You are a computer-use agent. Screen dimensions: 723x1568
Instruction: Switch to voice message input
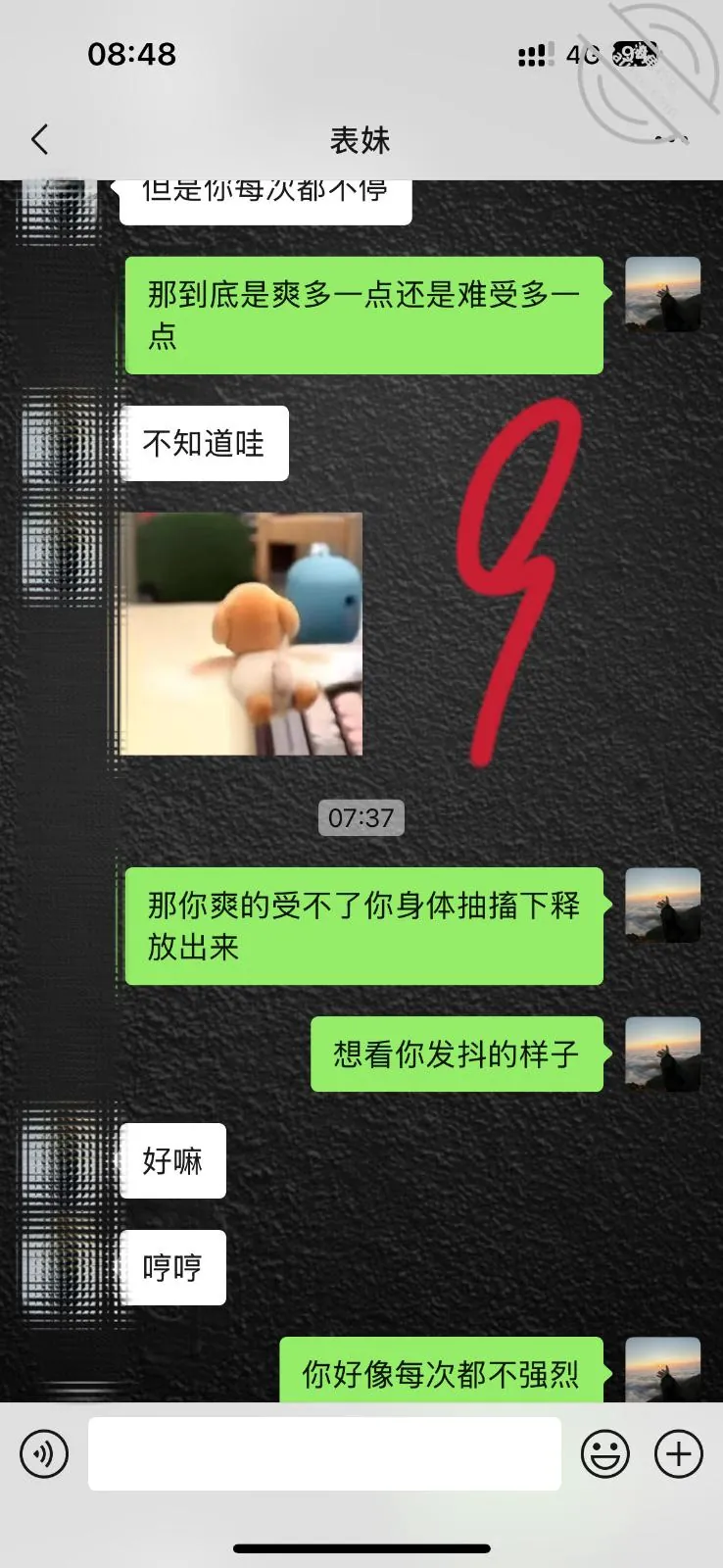coord(44,1453)
